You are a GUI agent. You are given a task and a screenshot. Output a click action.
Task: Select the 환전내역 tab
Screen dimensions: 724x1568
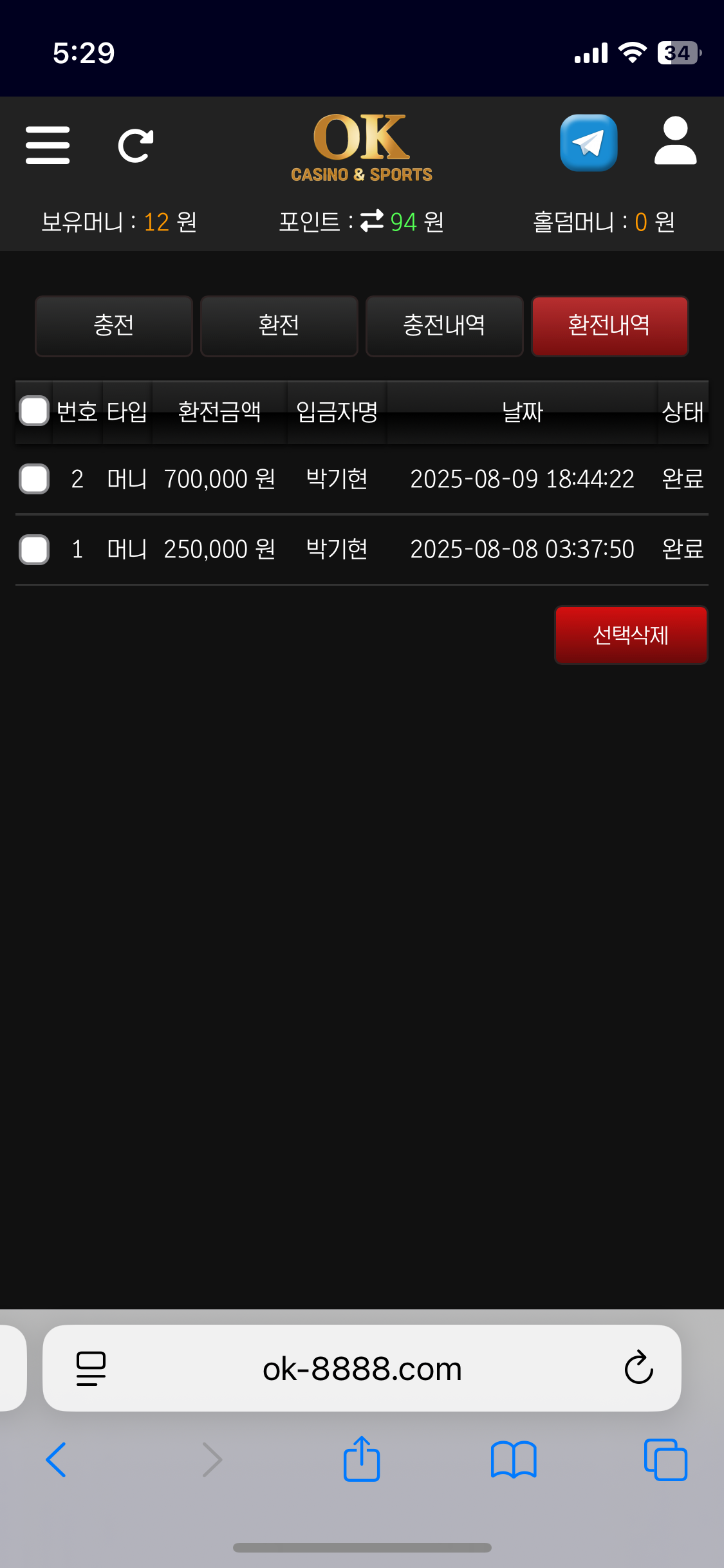pos(609,326)
